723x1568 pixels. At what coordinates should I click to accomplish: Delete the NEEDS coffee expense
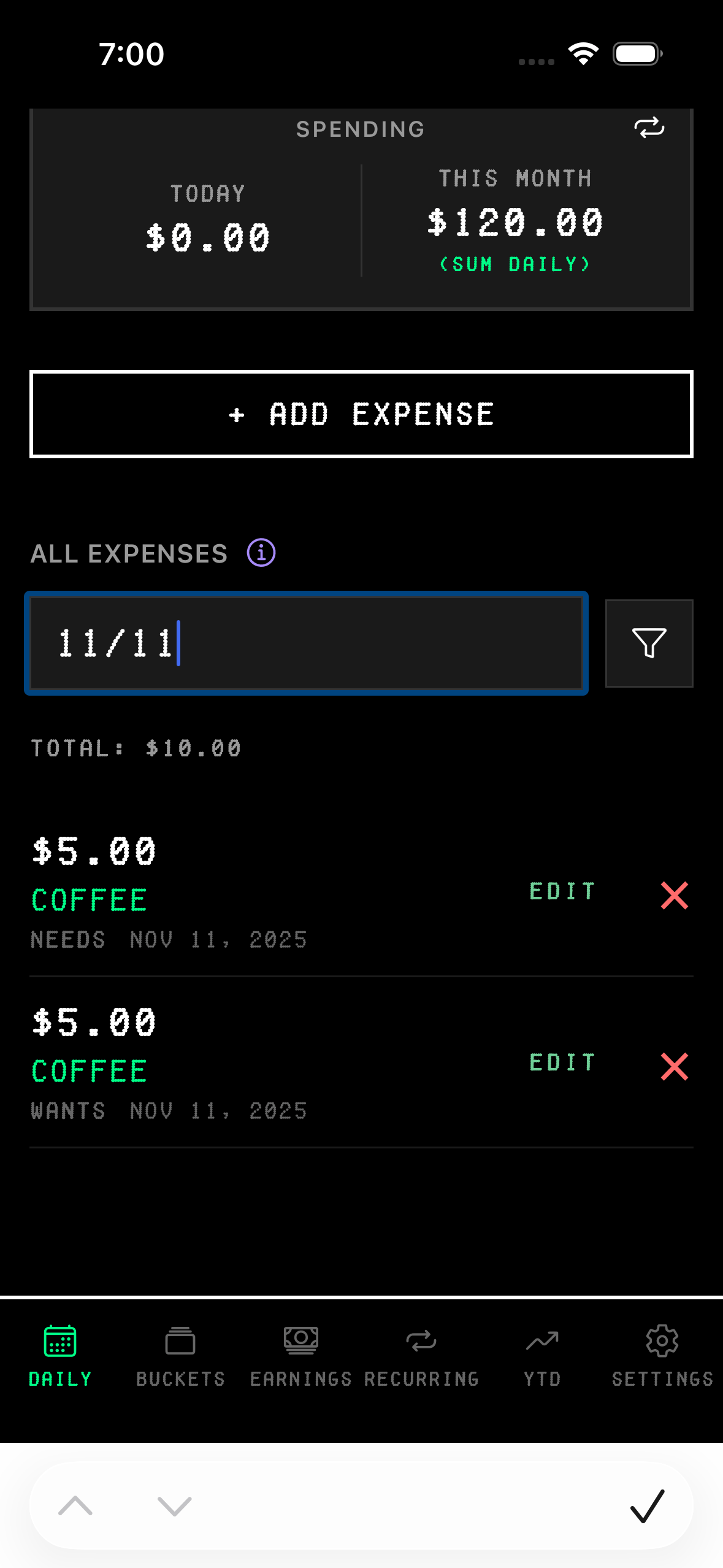click(x=673, y=896)
